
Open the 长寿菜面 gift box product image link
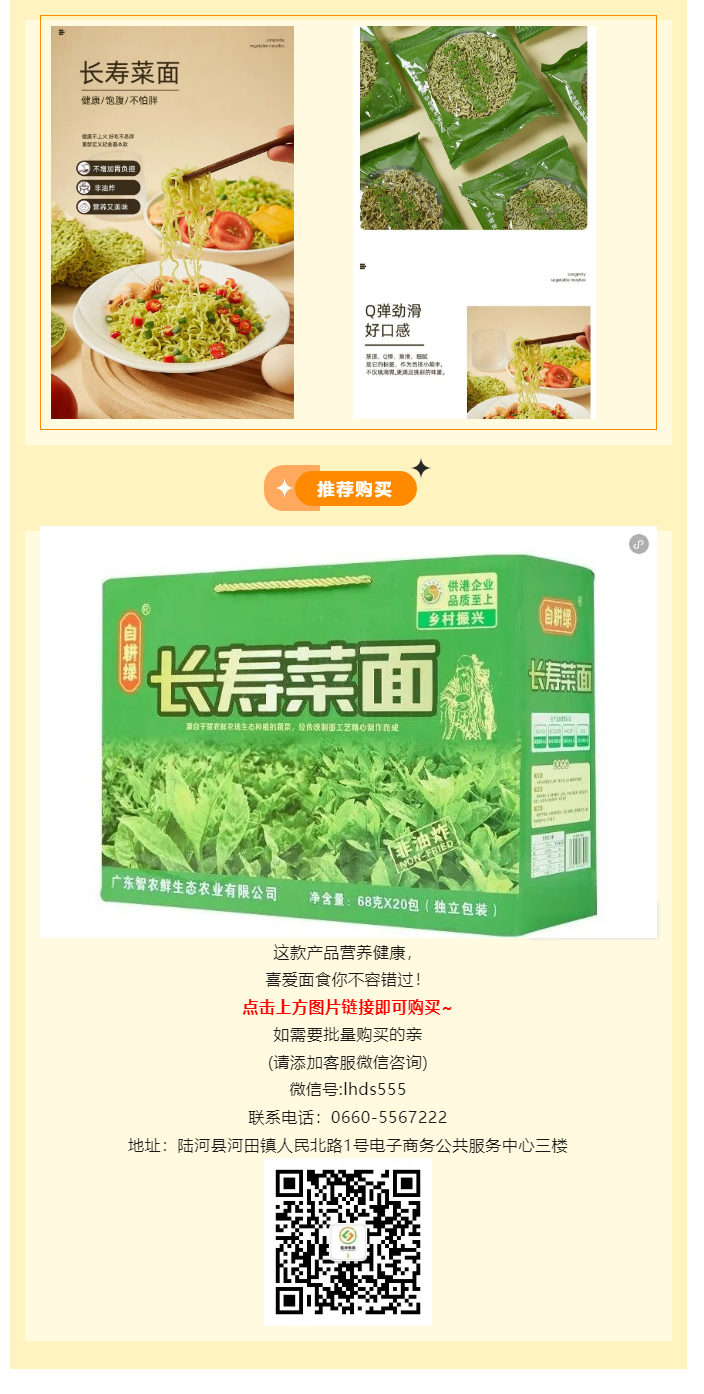click(x=348, y=732)
